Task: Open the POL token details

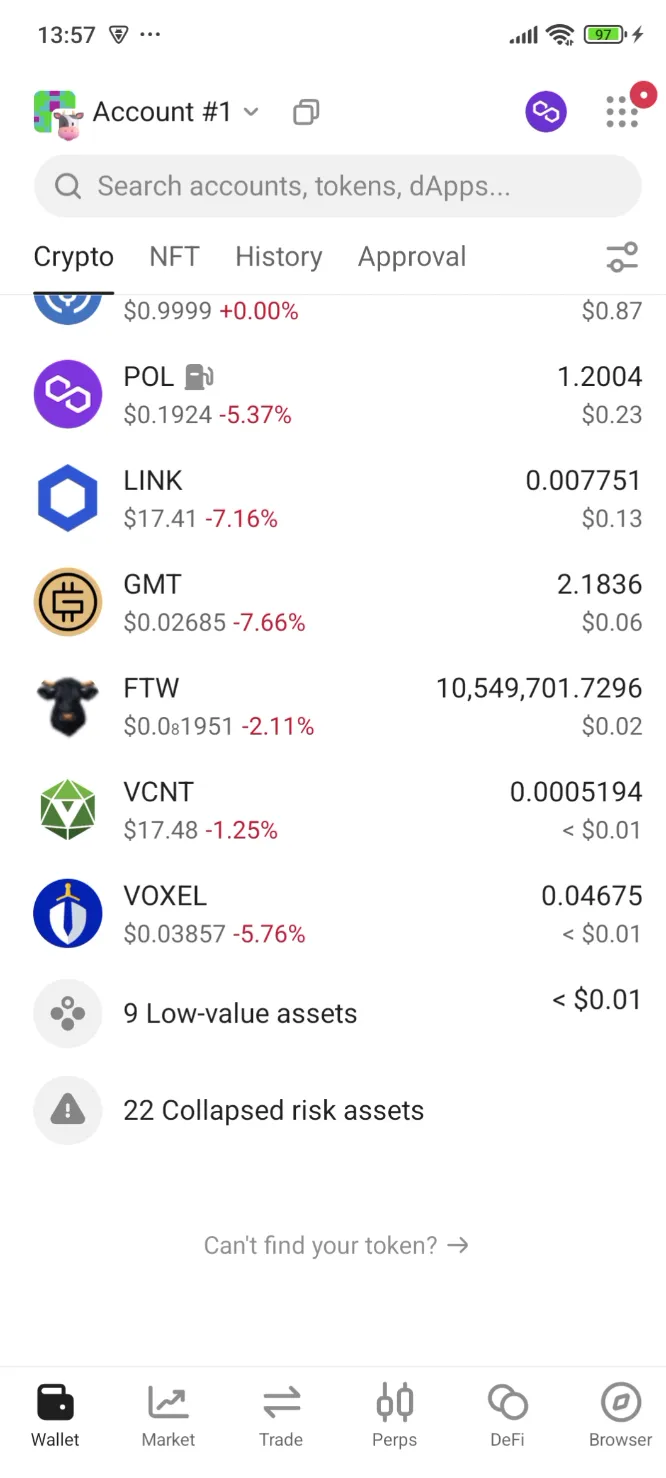Action: [333, 395]
